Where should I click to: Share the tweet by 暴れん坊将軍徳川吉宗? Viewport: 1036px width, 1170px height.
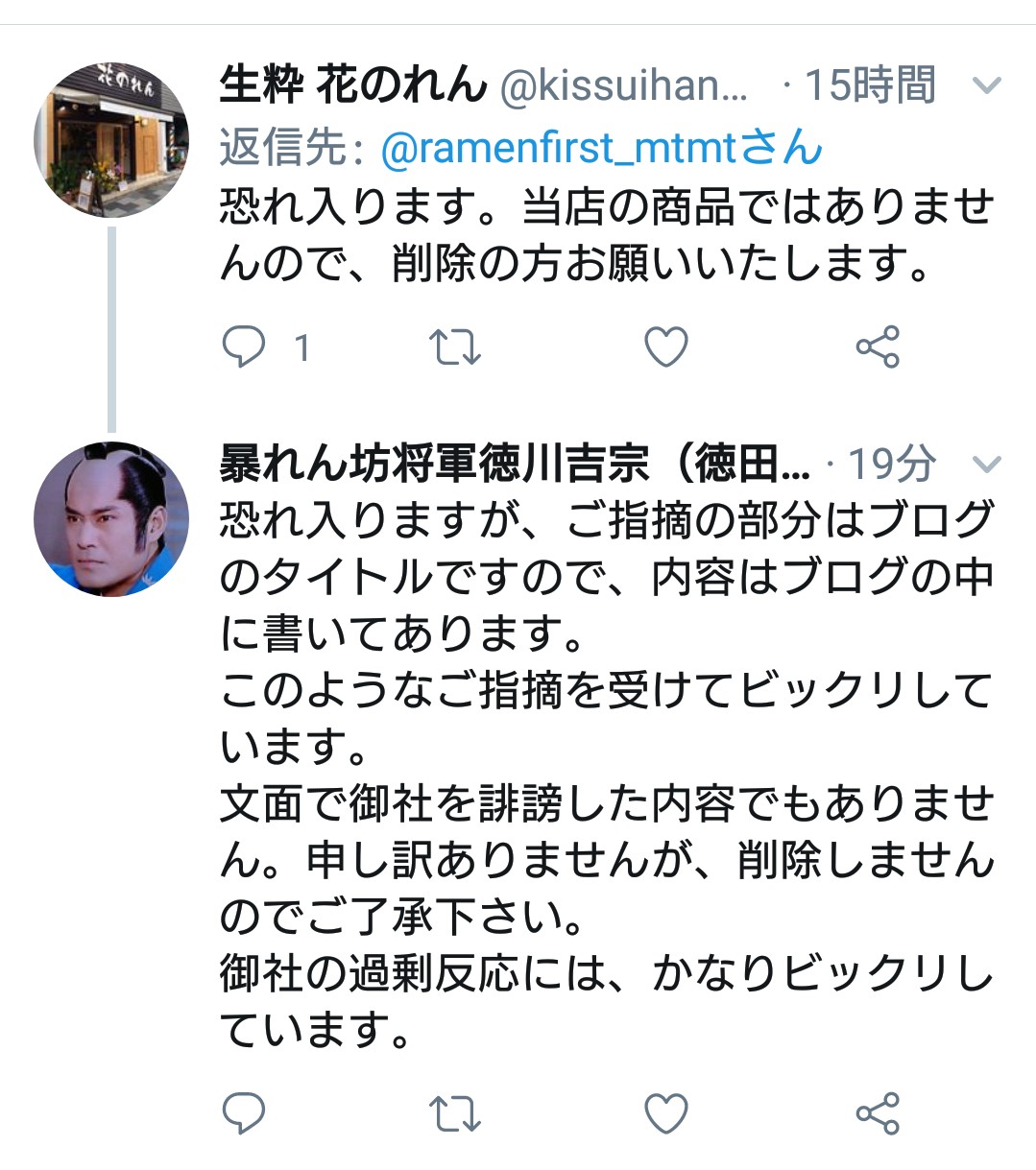point(877,1113)
